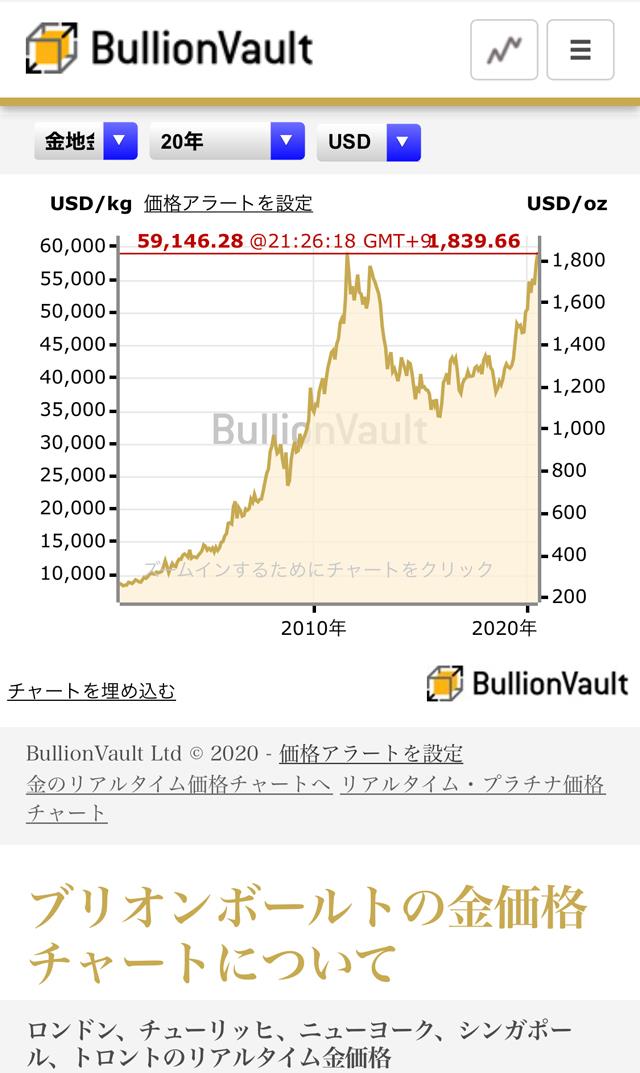
Task: Tap 価格アラートを設定 link above chart
Action: (x=228, y=203)
